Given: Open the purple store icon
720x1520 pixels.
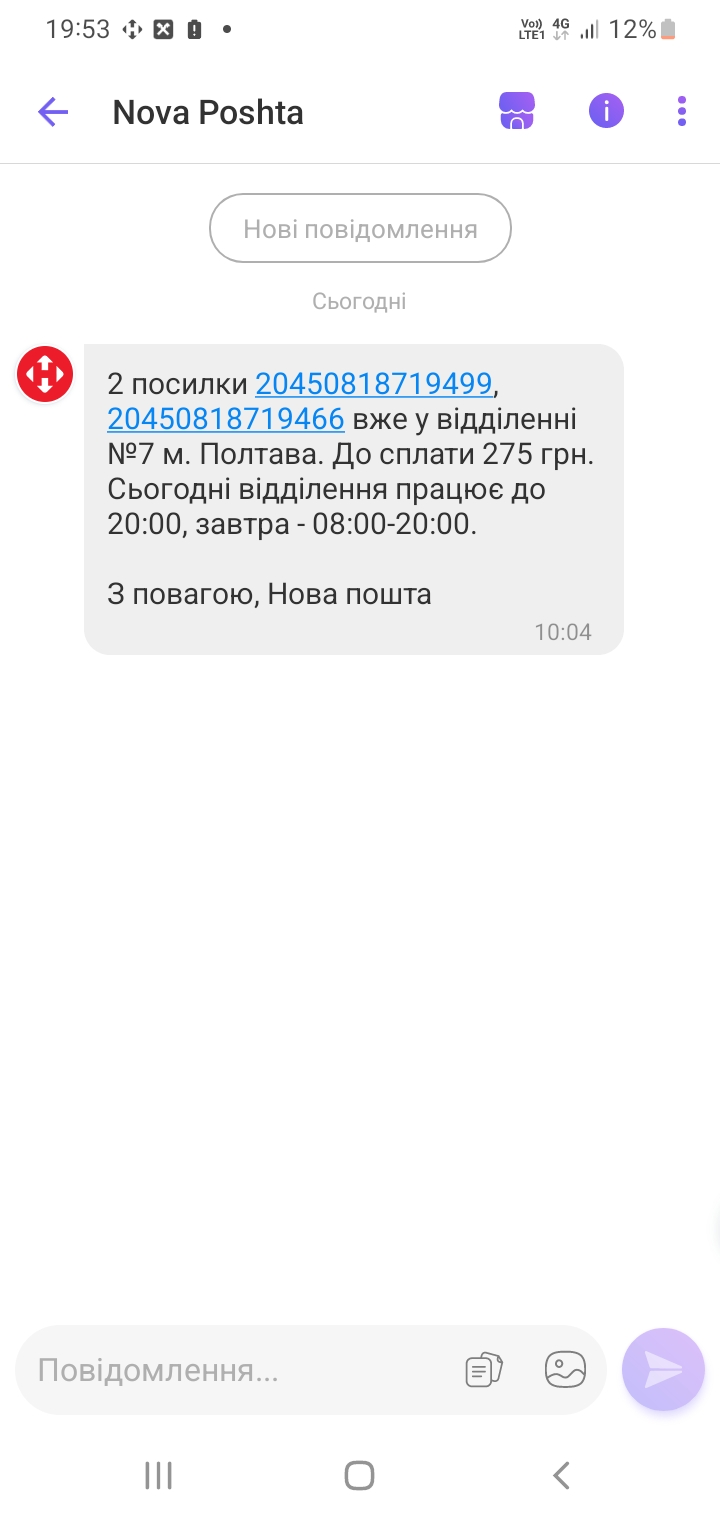Looking at the screenshot, I should (517, 111).
